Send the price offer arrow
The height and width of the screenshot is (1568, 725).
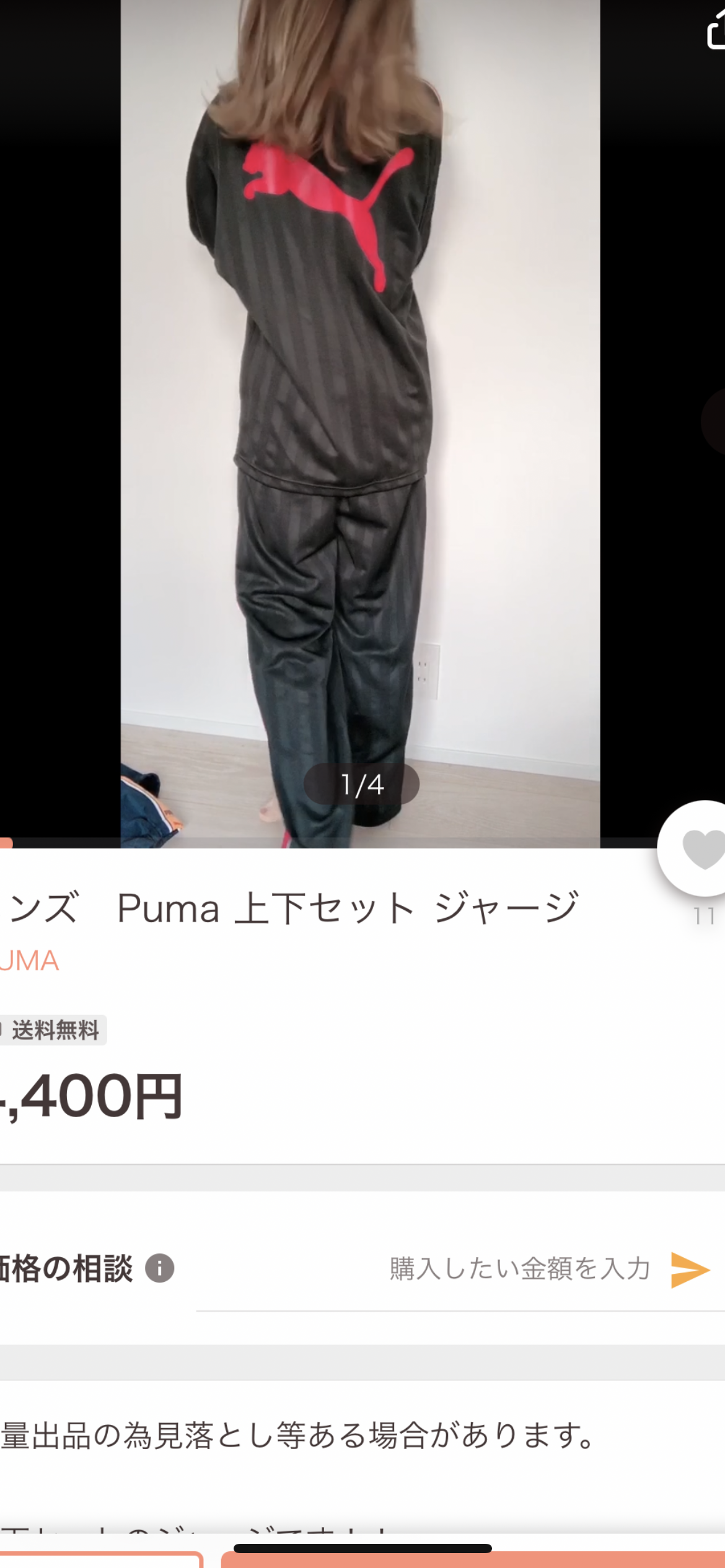pos(690,1270)
